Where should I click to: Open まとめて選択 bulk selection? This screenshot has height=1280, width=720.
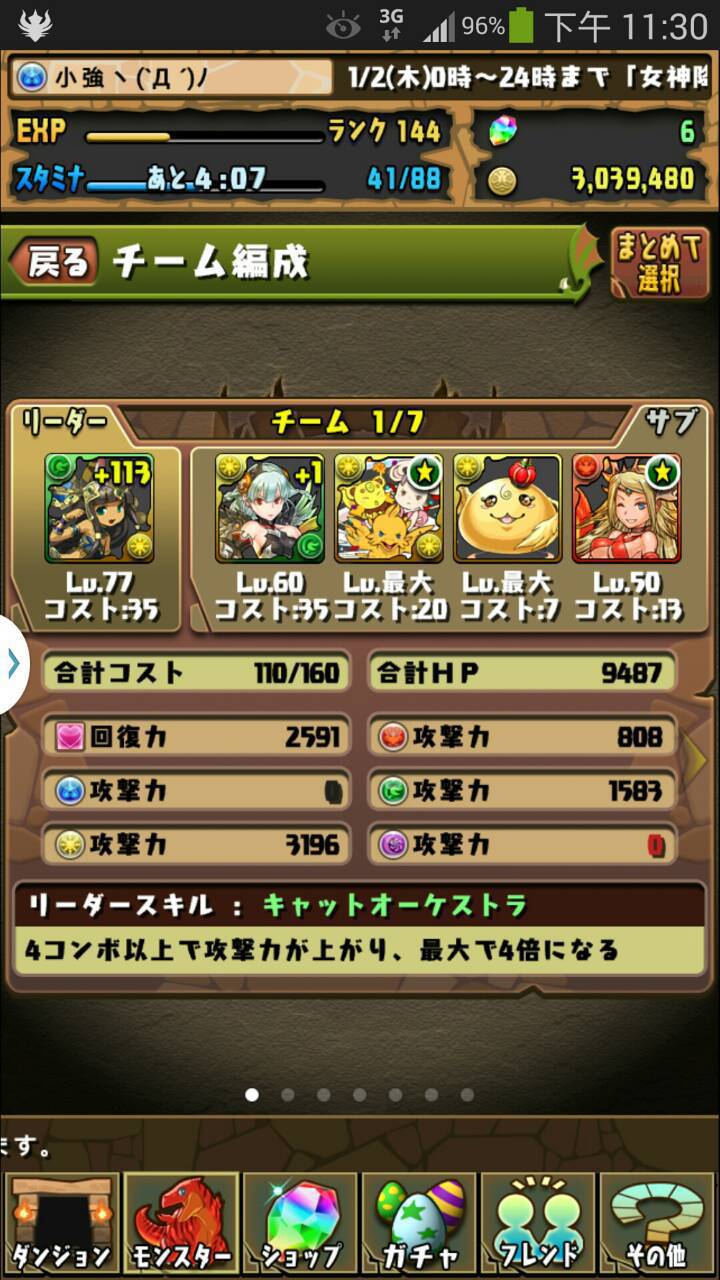pyautogui.click(x=660, y=263)
